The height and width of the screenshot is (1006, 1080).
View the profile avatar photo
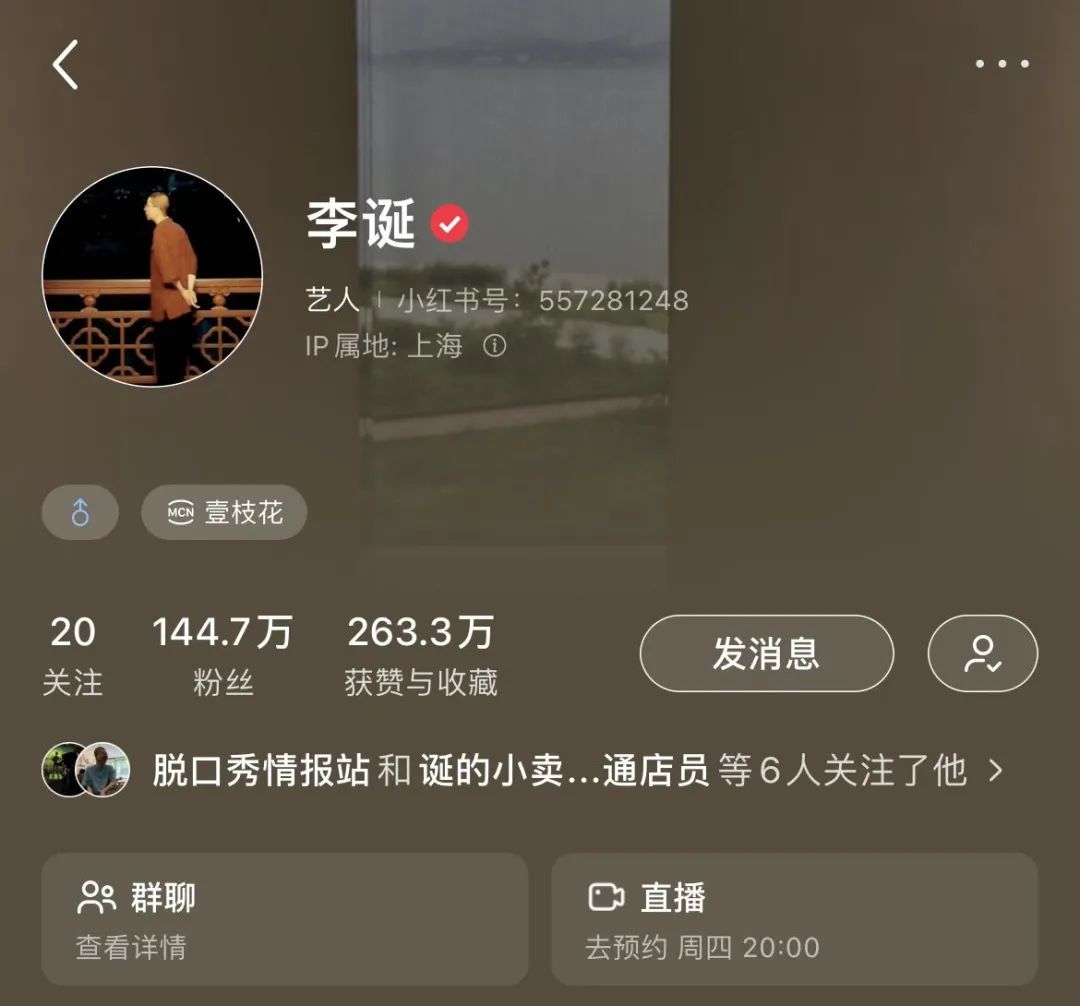[x=152, y=277]
